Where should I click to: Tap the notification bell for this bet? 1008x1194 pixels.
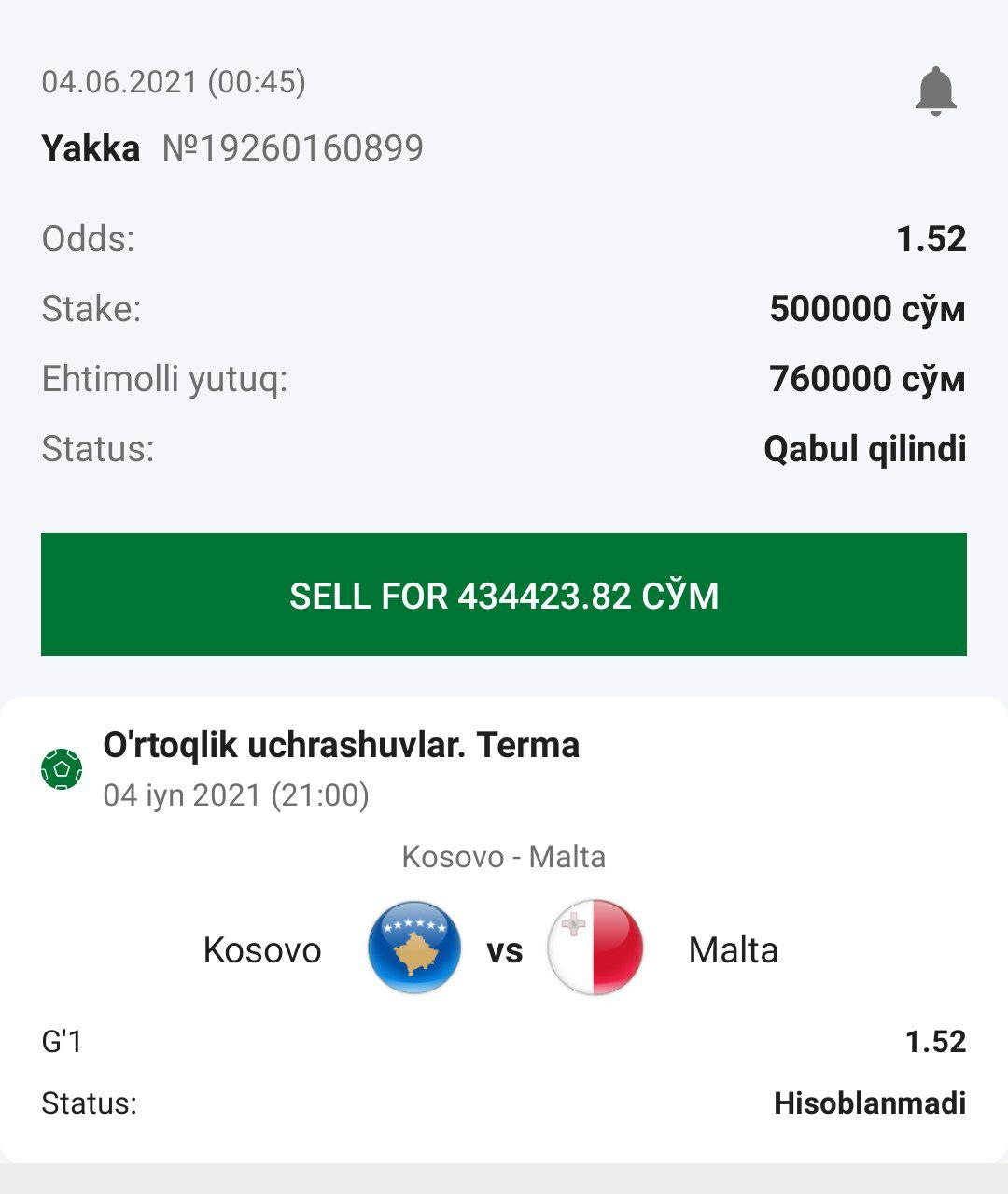pos(935,91)
